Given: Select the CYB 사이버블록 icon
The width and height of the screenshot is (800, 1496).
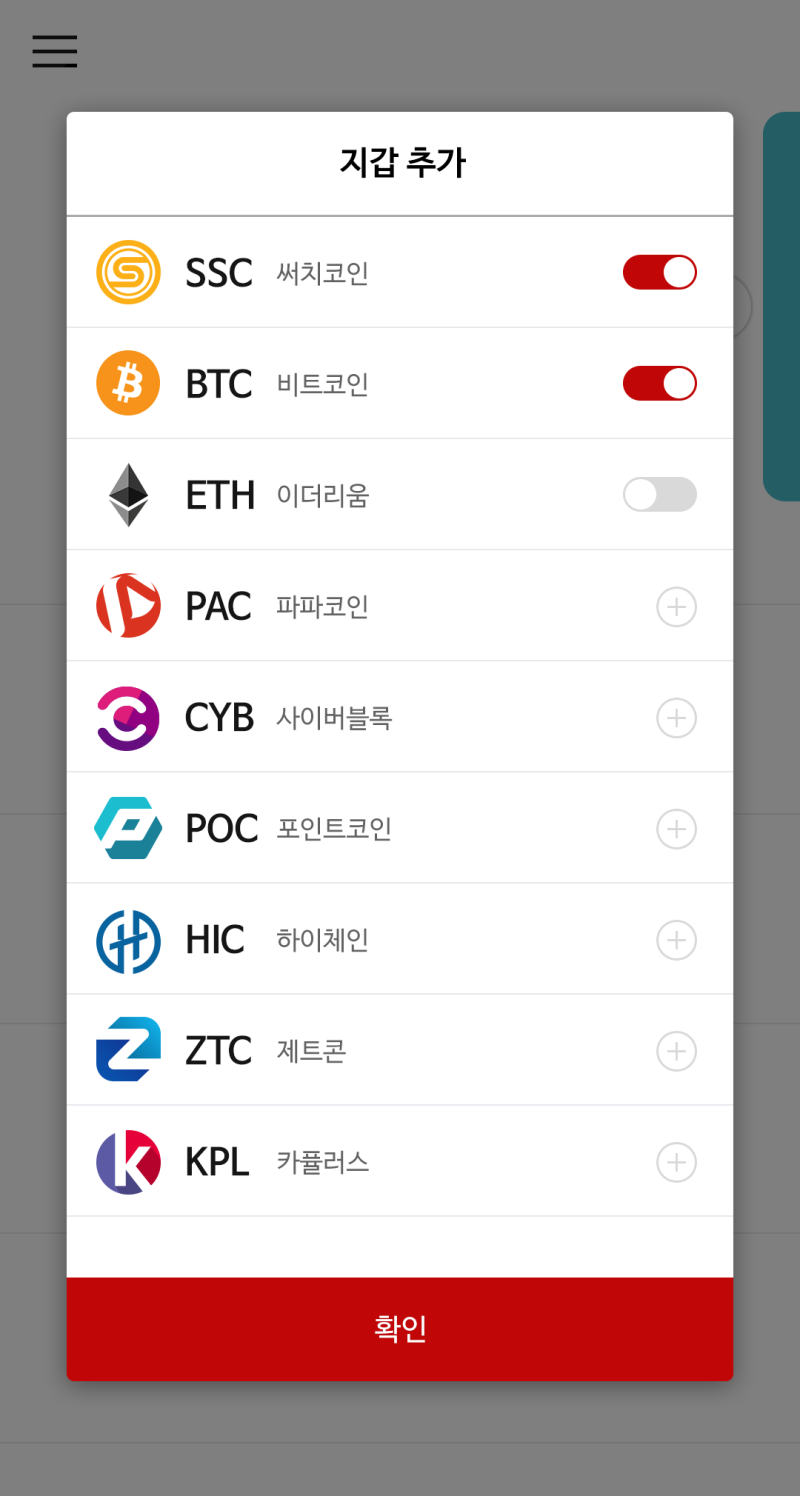Looking at the screenshot, I should (127, 717).
